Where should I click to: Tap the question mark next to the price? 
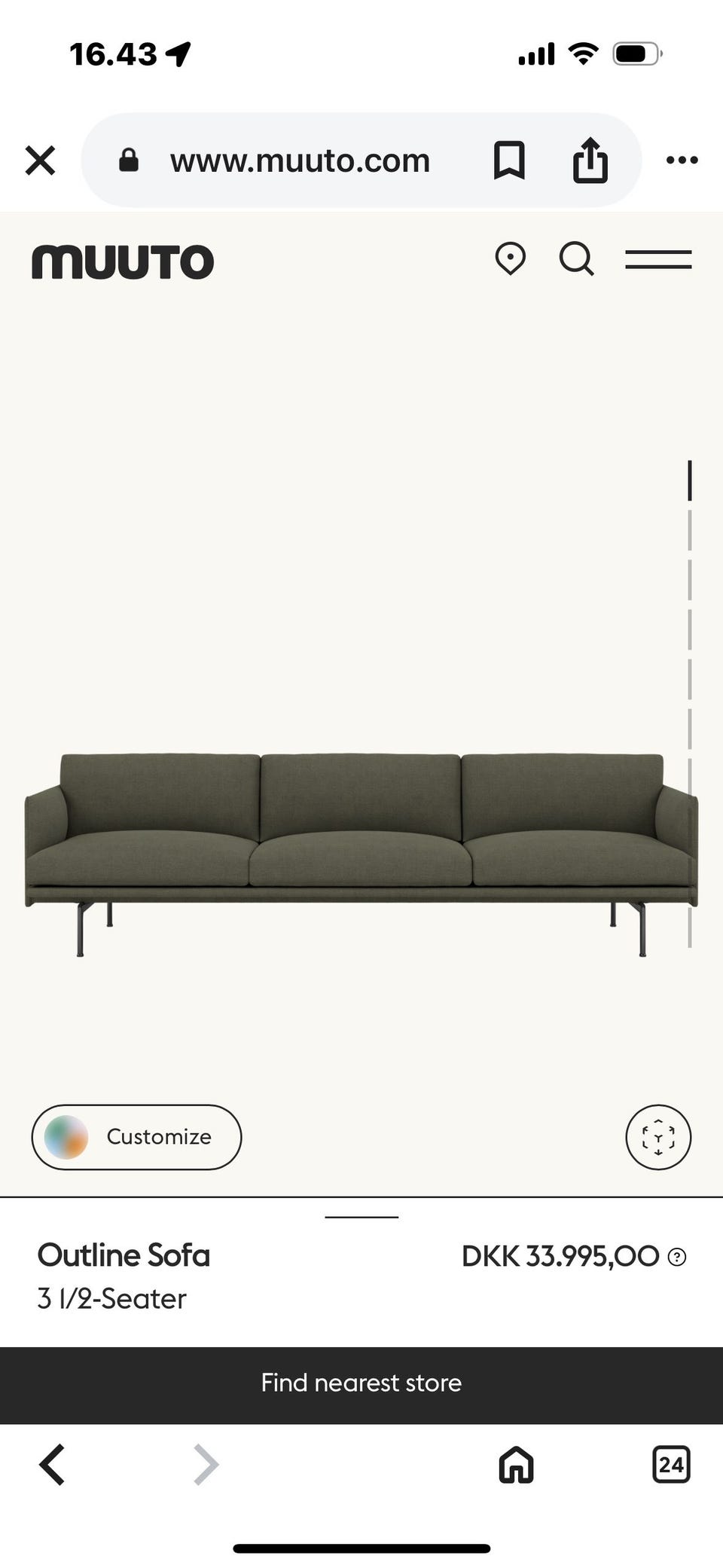677,1256
